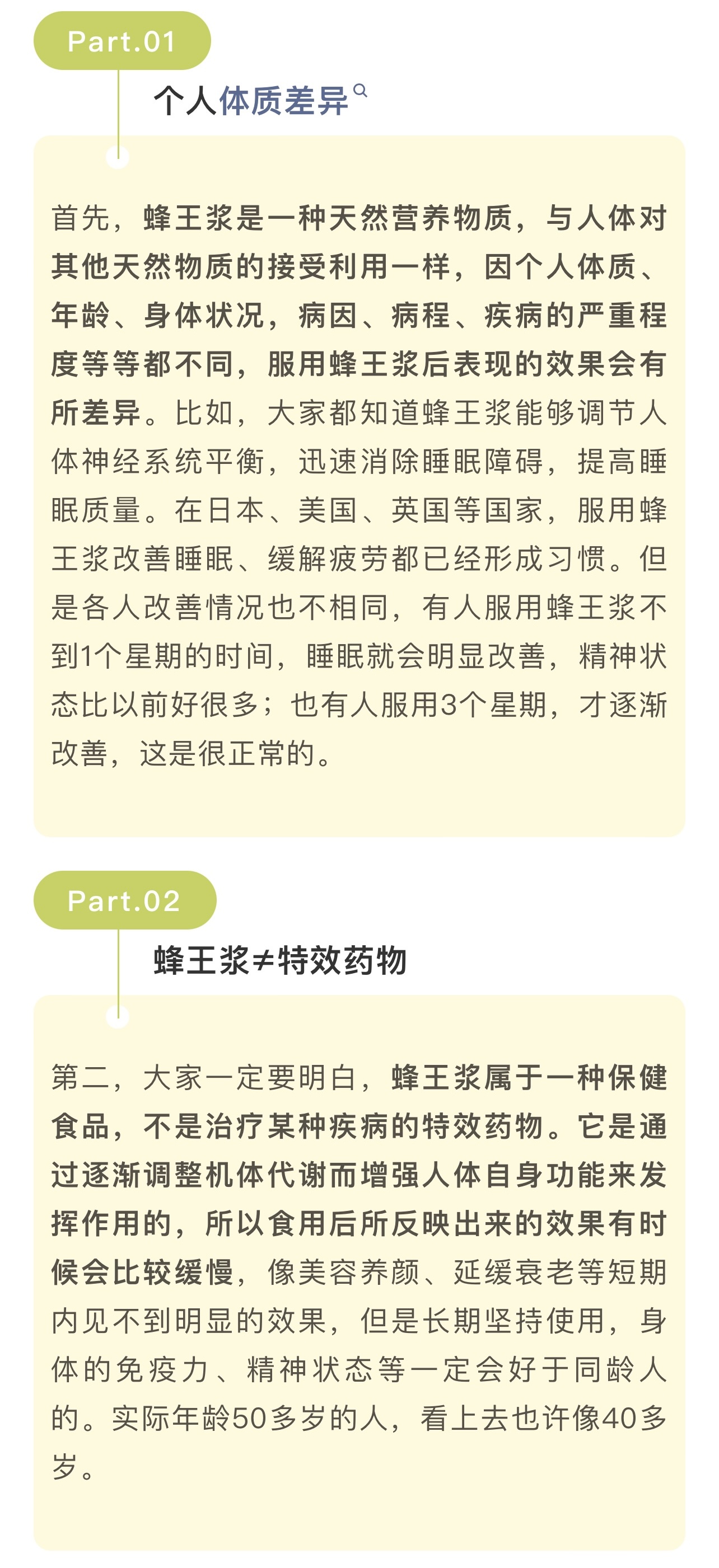Open the 体质差异 search link

[x=284, y=101]
